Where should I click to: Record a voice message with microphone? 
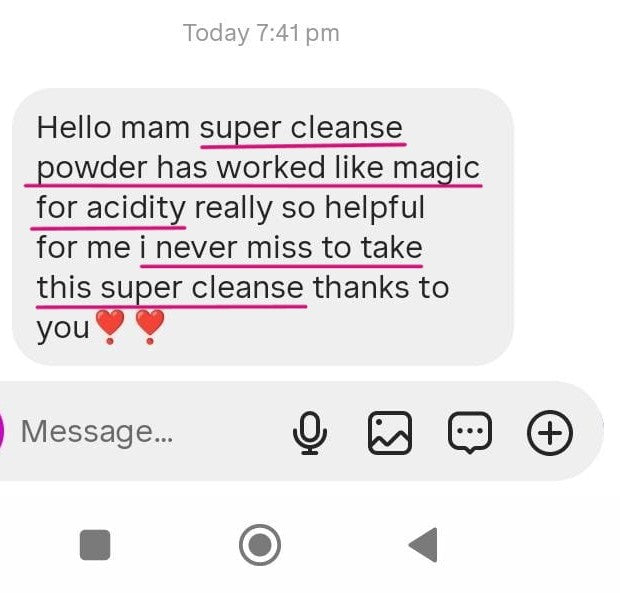coord(310,433)
